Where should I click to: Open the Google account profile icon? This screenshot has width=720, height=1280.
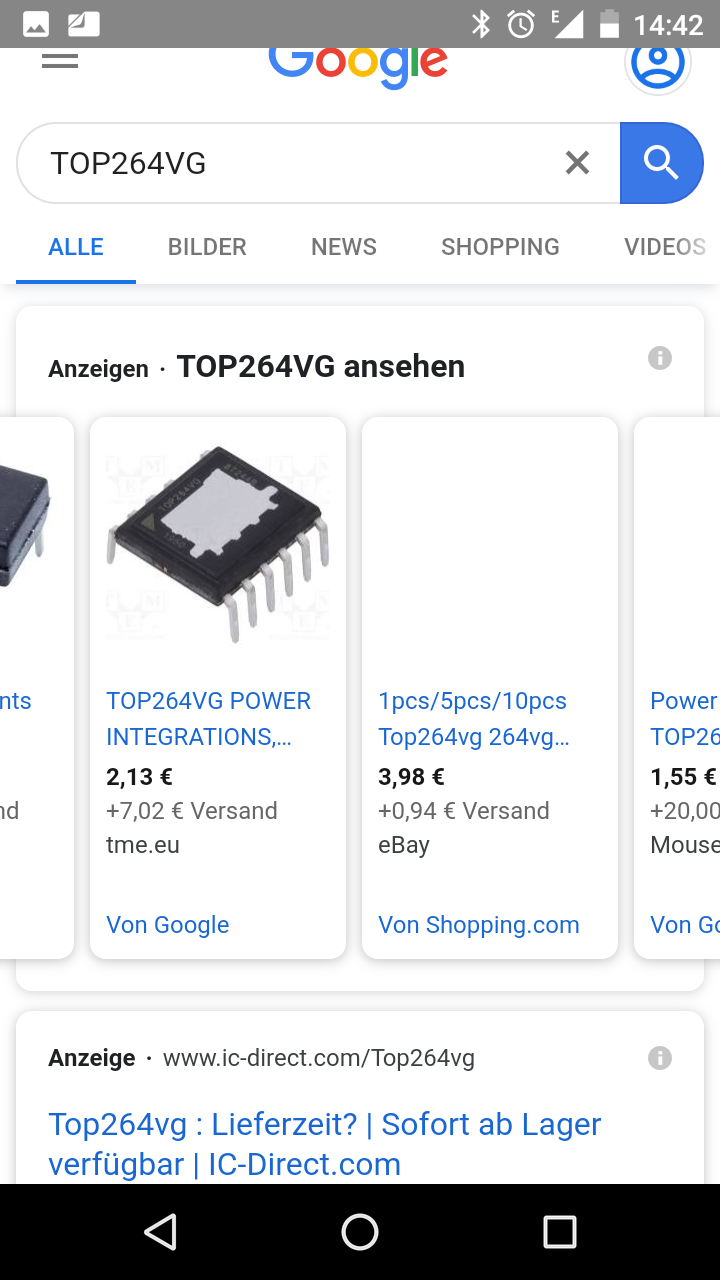[x=658, y=64]
